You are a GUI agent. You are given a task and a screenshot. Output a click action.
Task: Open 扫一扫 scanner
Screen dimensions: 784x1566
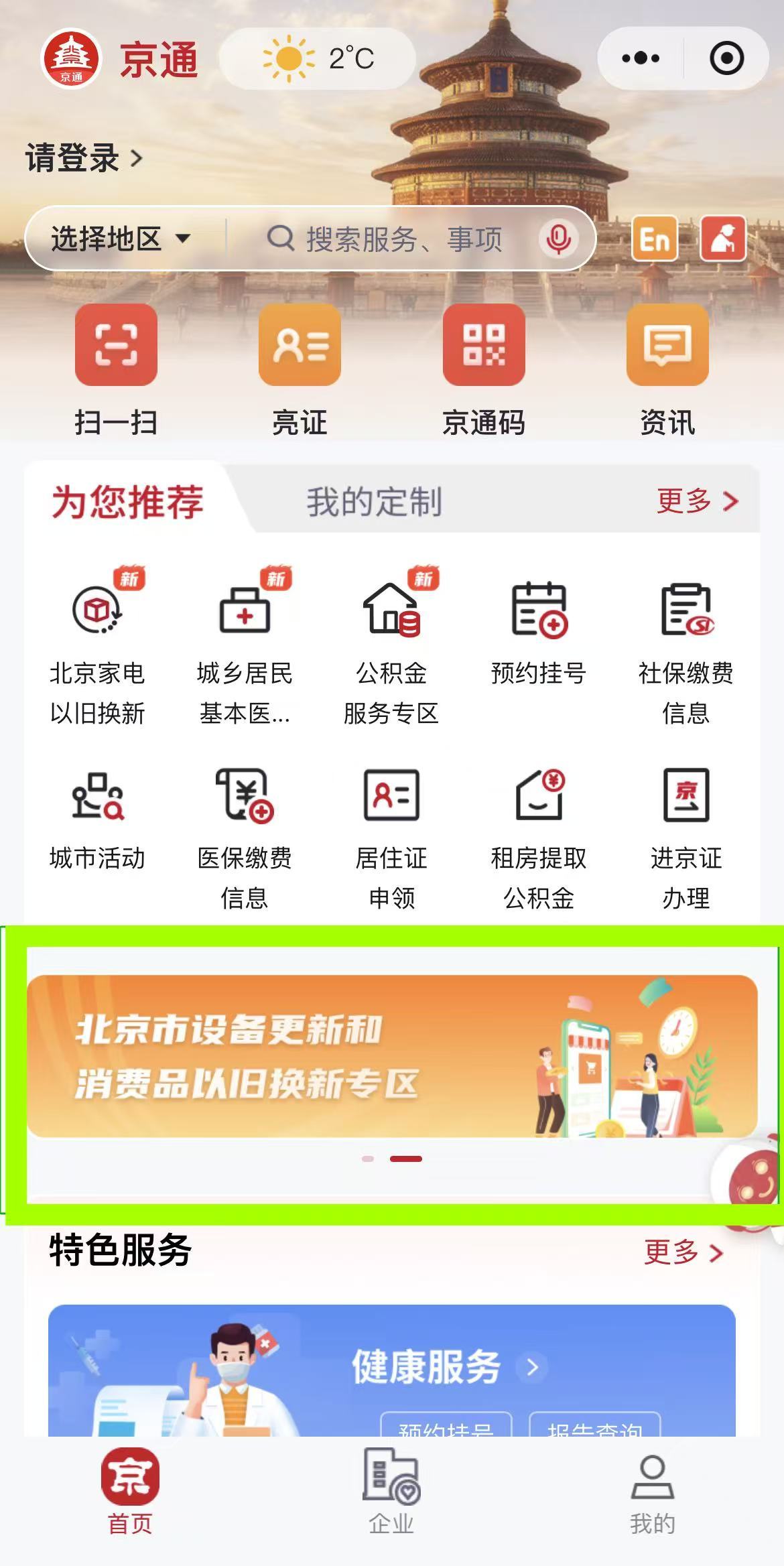point(116,369)
